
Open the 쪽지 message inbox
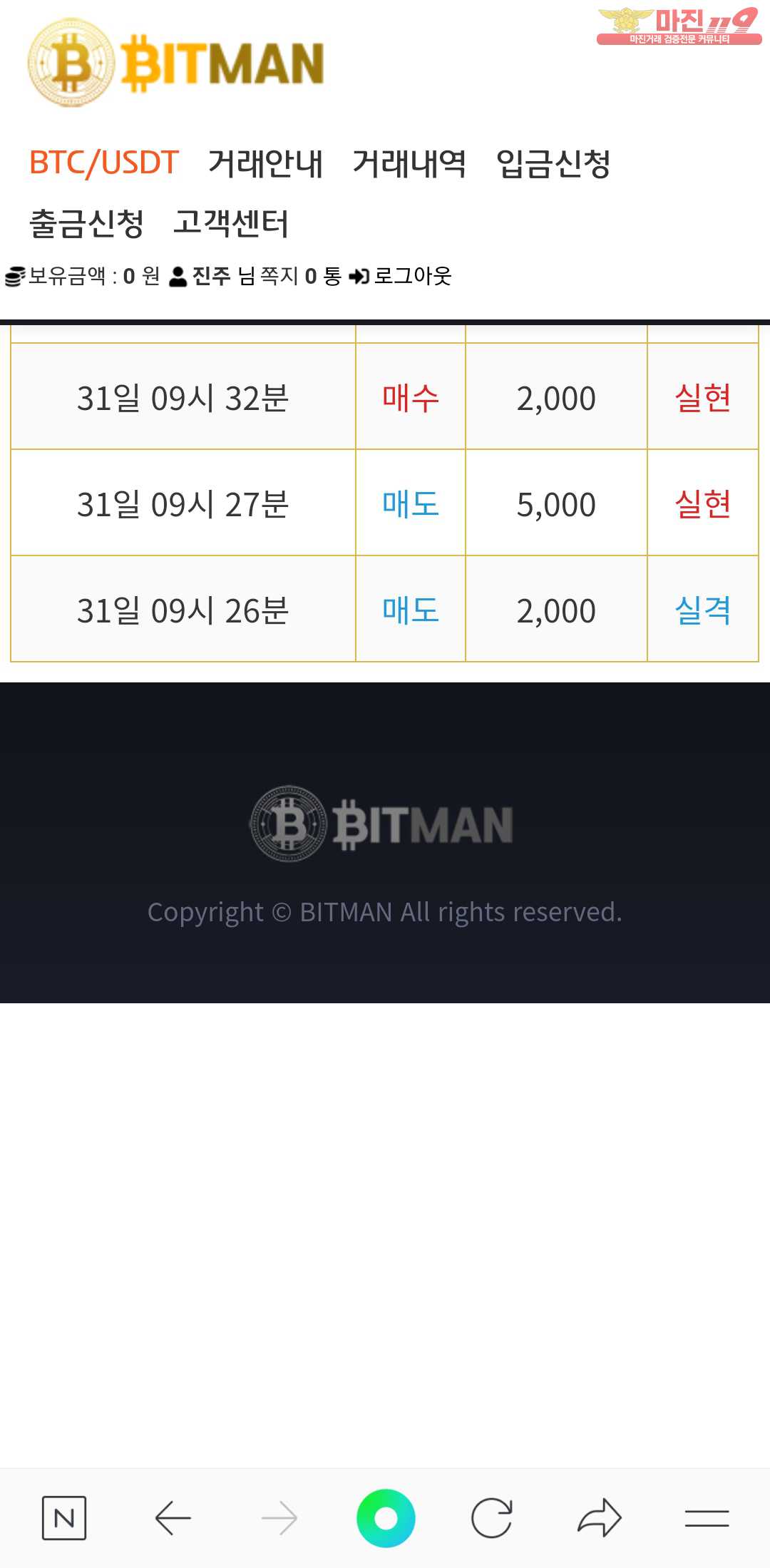[x=279, y=276]
